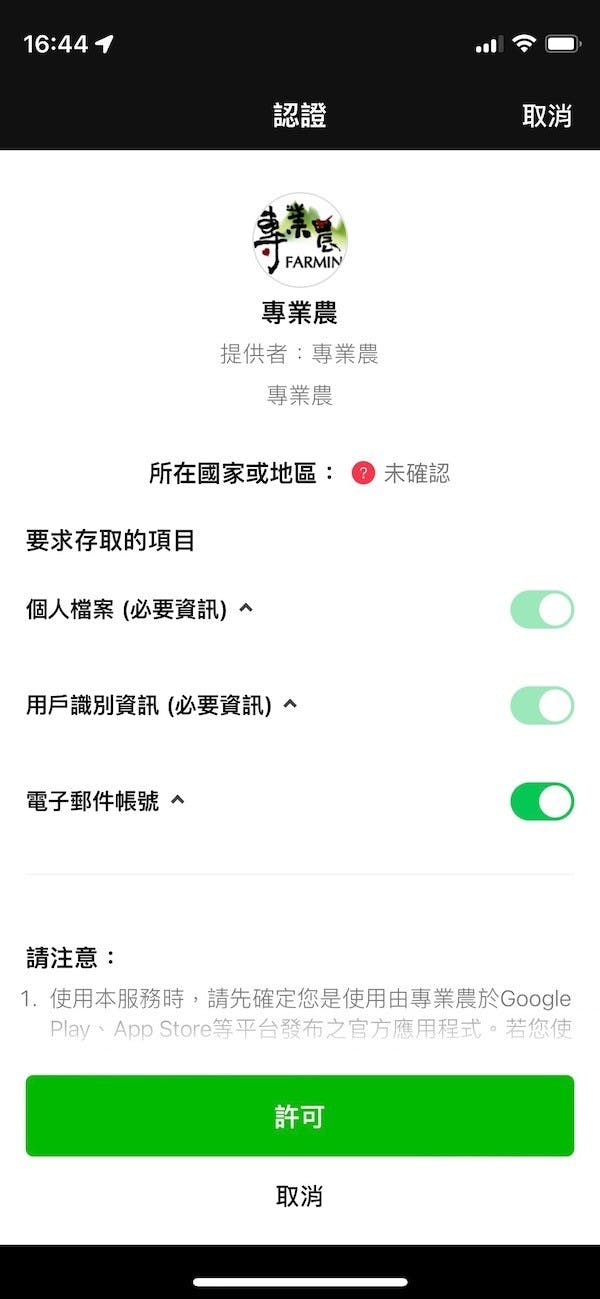Collapse the 用戶識別資訊 (必要資訊) details

[x=290, y=704]
